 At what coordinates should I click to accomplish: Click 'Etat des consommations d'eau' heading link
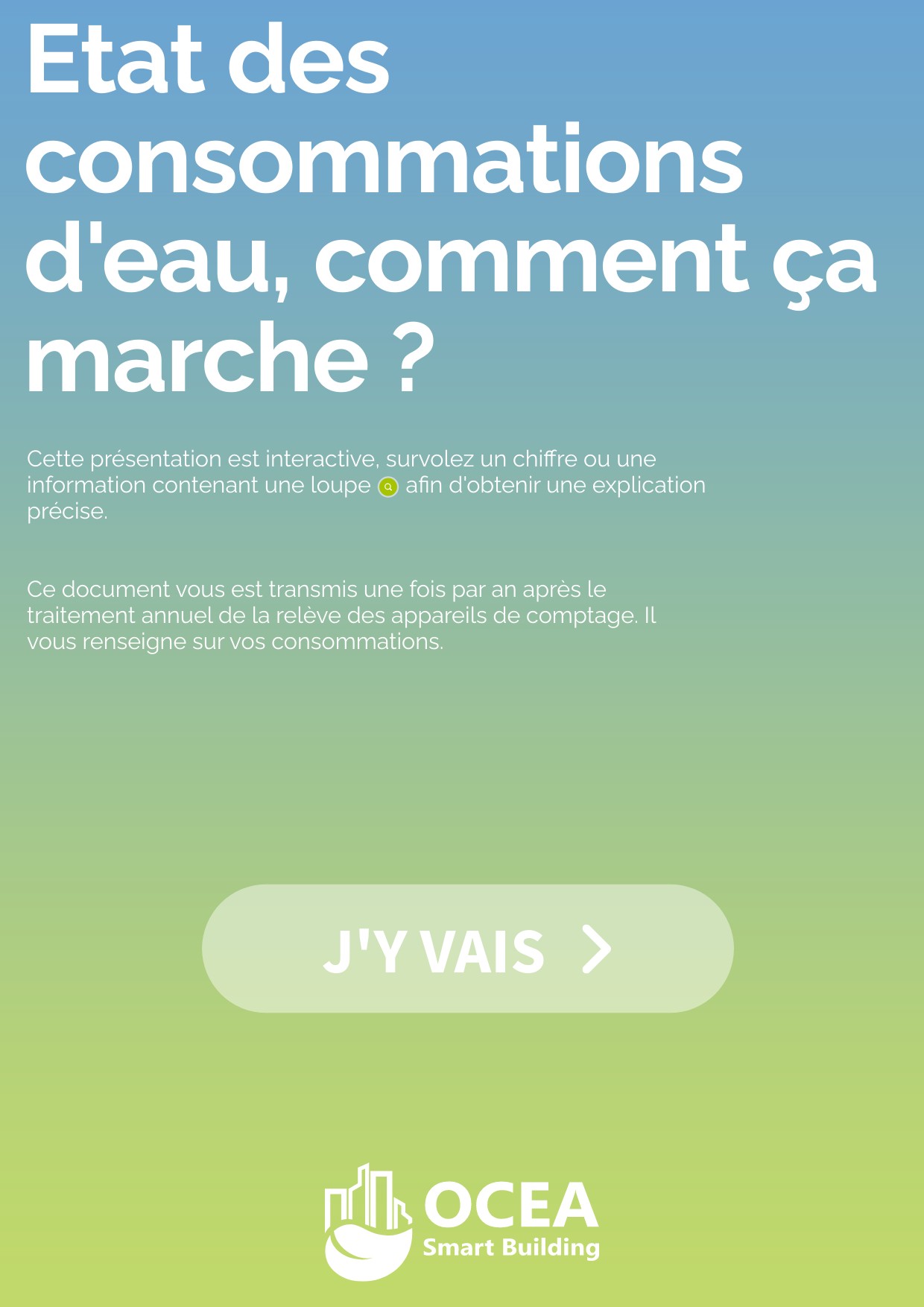(447, 201)
